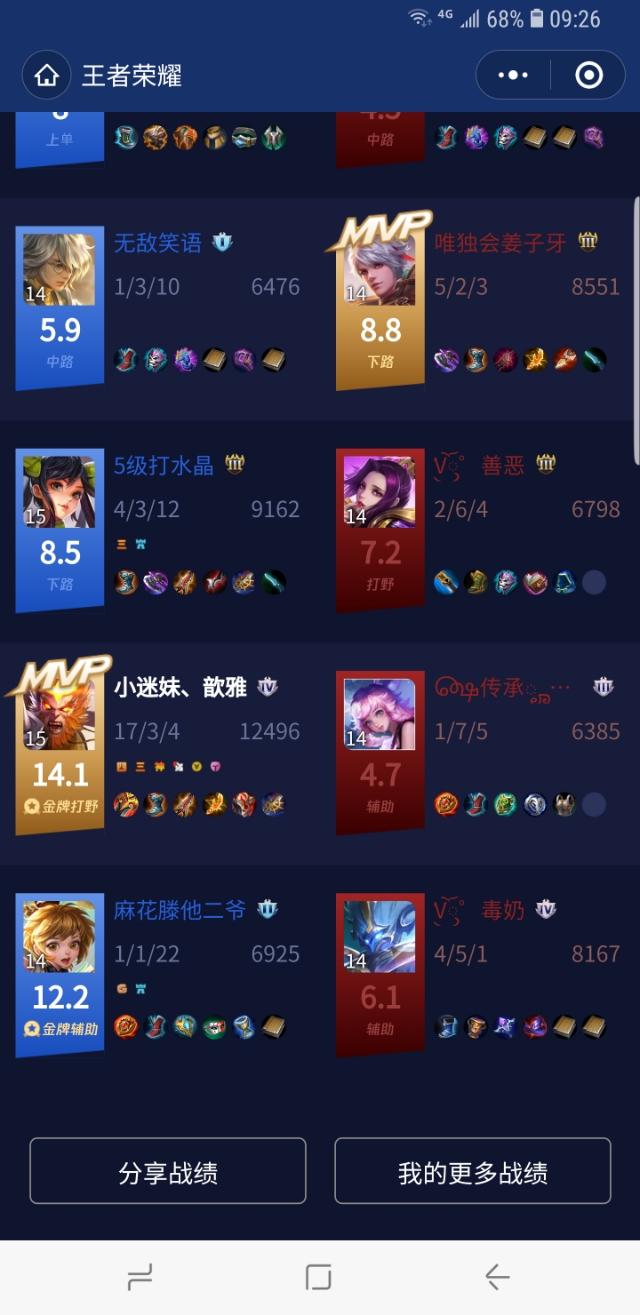Screen dimensions: 640x1315
Task: View player 毒奶's match details
Action: [x=480, y=975]
